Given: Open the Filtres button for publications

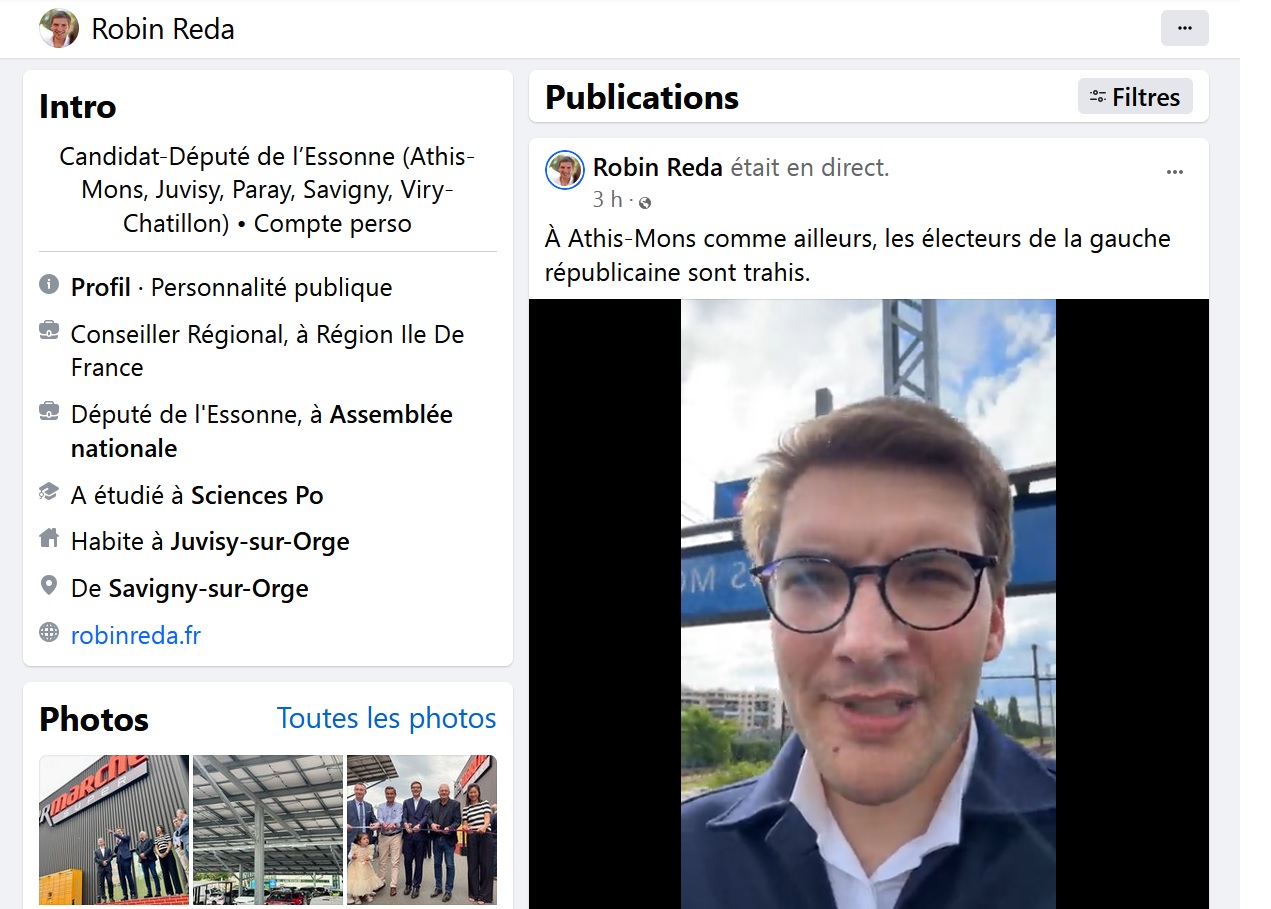Looking at the screenshot, I should click(x=1135, y=97).
